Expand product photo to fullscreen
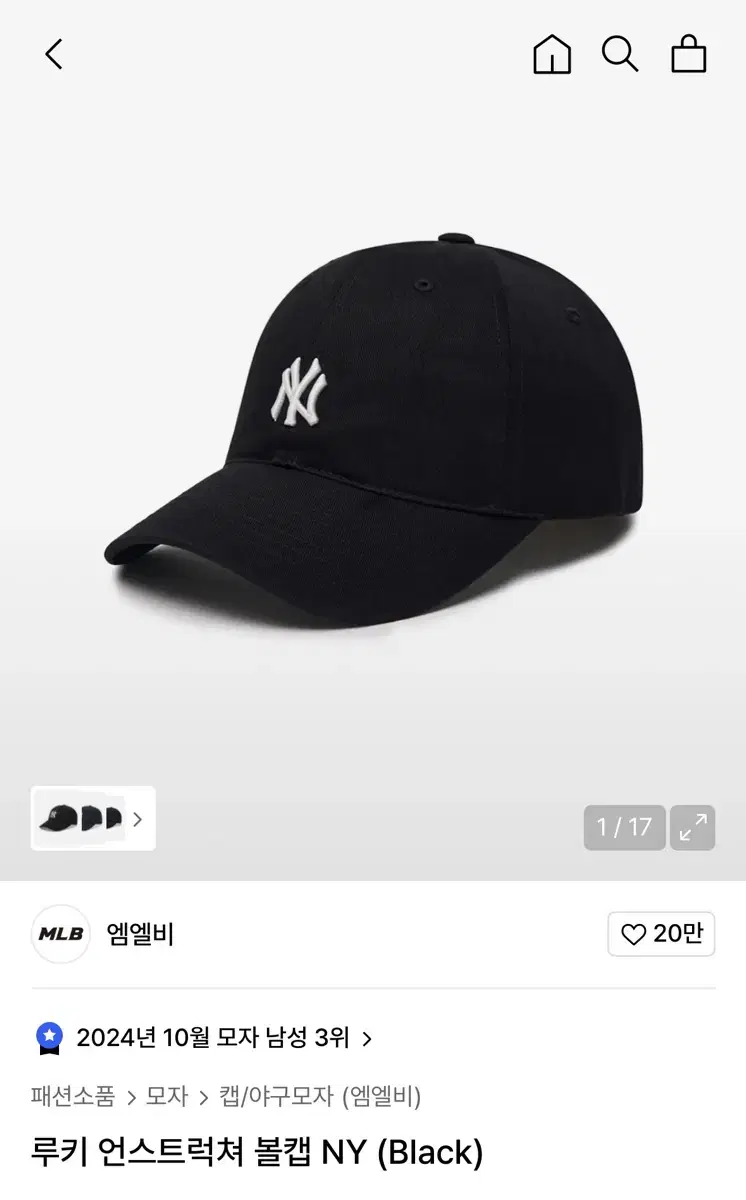 point(694,828)
